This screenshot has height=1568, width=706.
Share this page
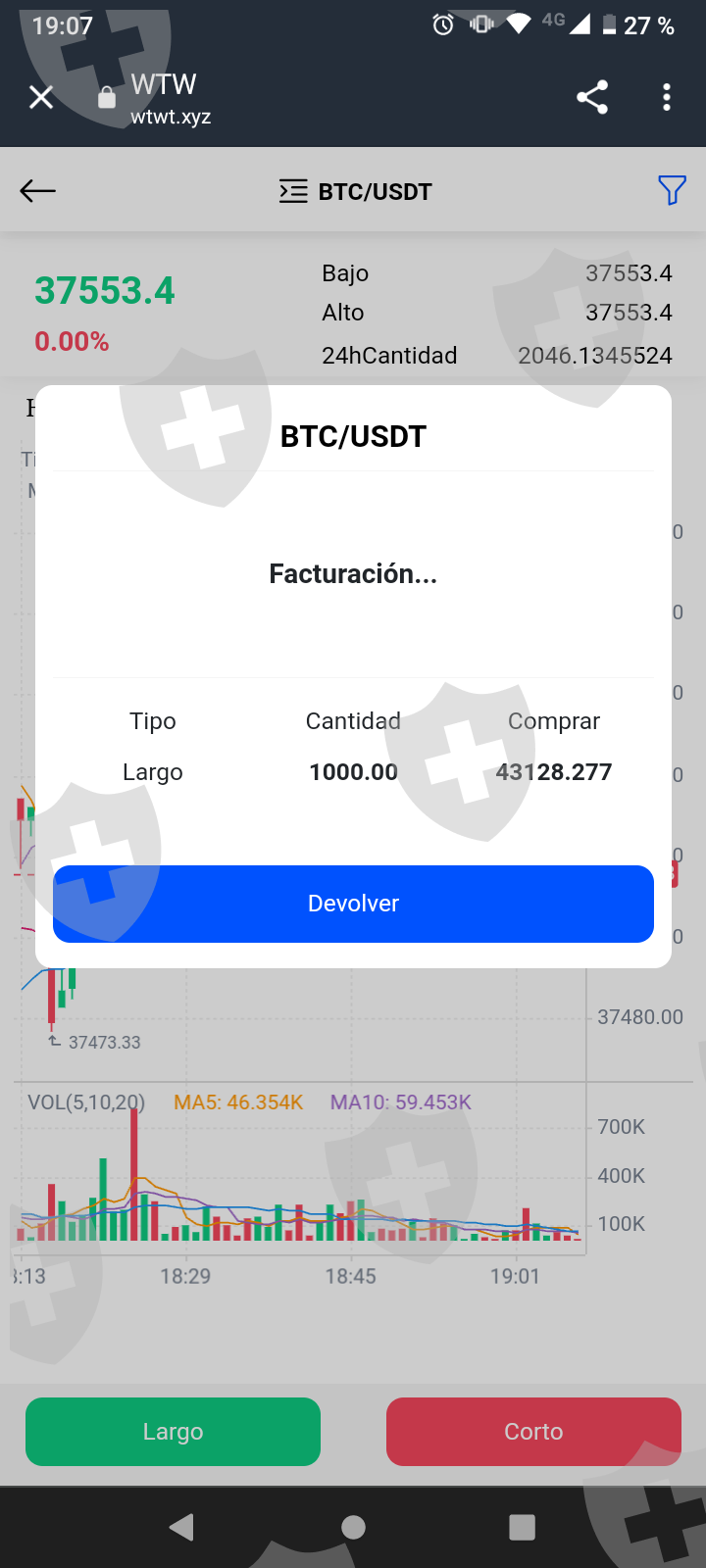point(592,97)
